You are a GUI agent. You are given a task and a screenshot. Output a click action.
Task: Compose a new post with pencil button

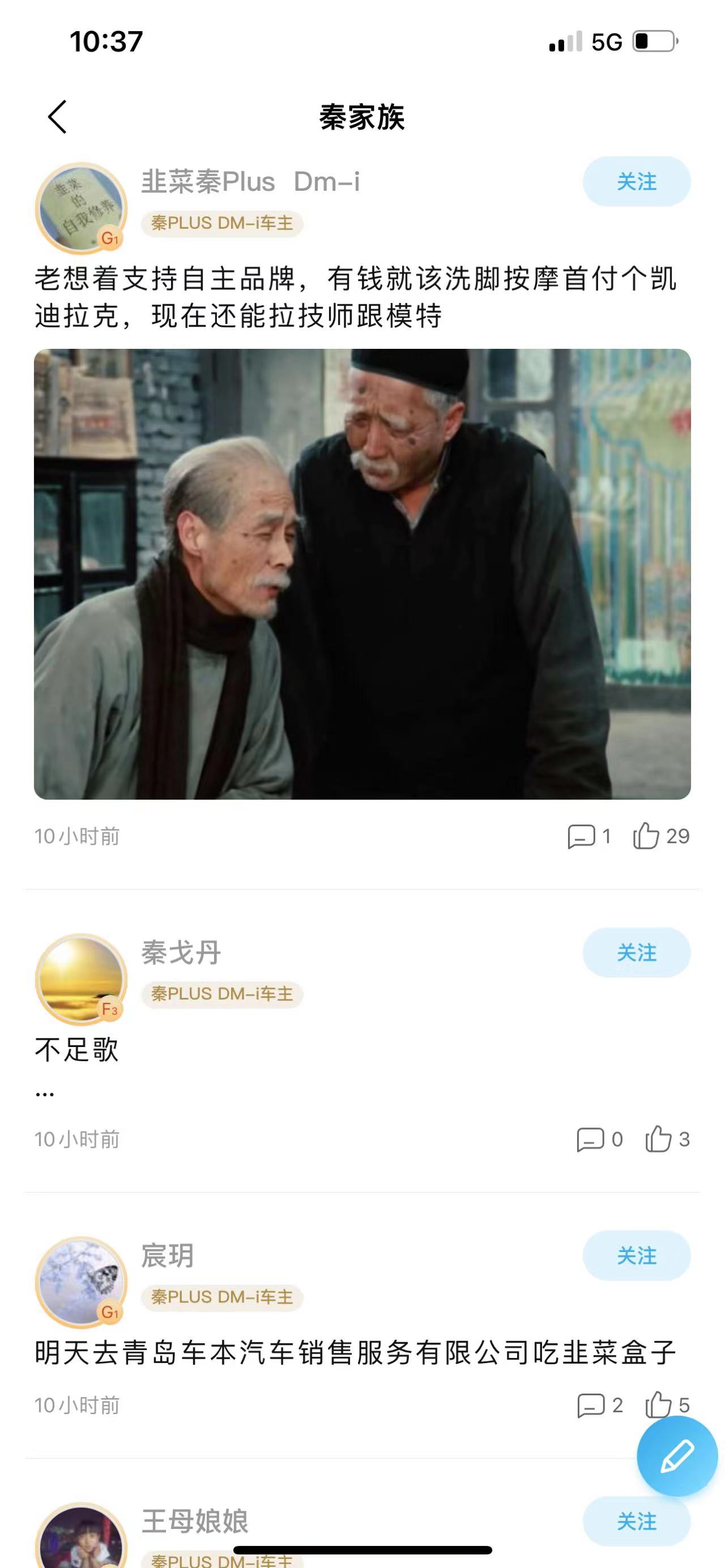coord(677,1456)
